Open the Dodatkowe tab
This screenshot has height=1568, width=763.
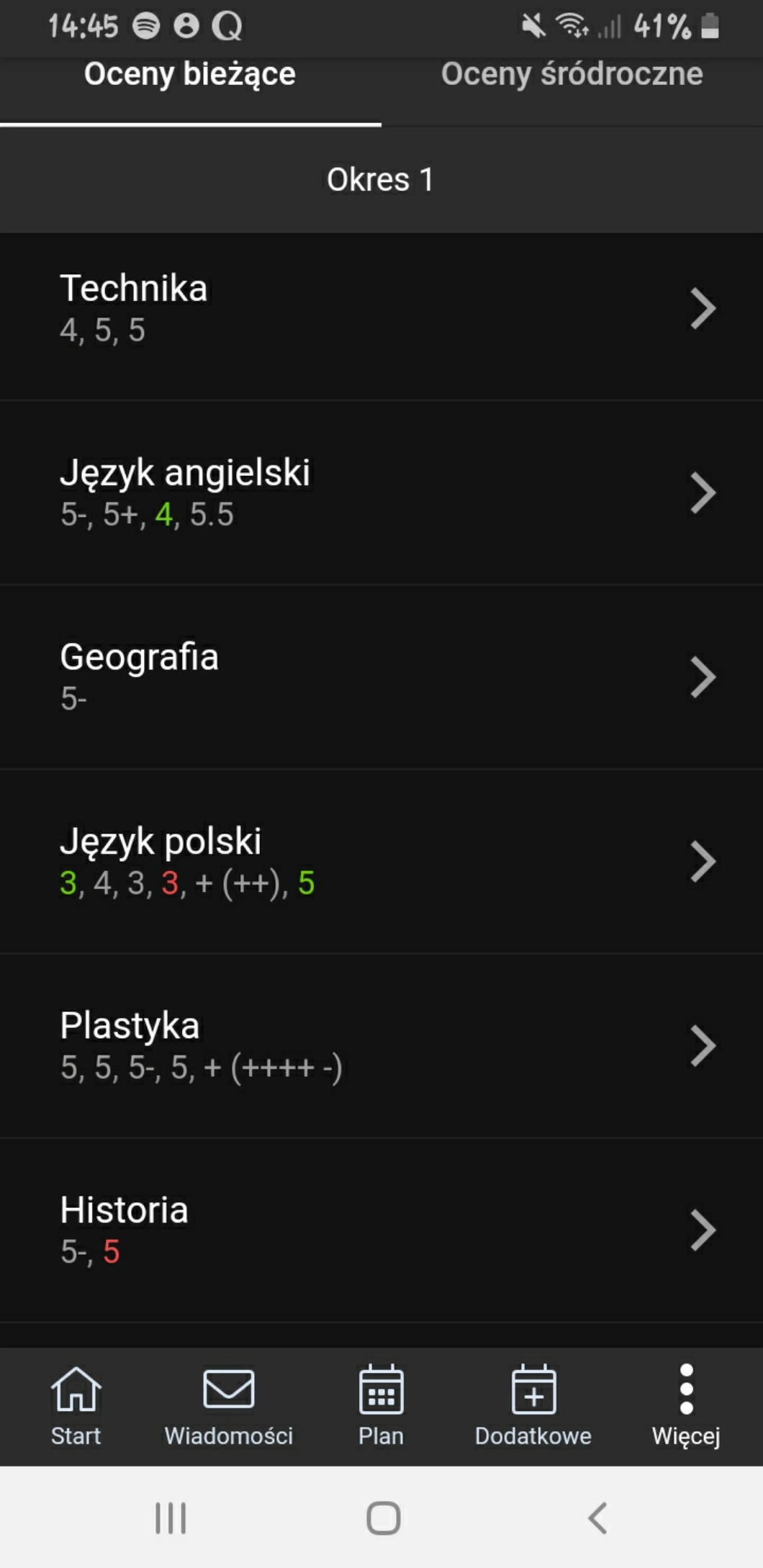pos(533,1405)
